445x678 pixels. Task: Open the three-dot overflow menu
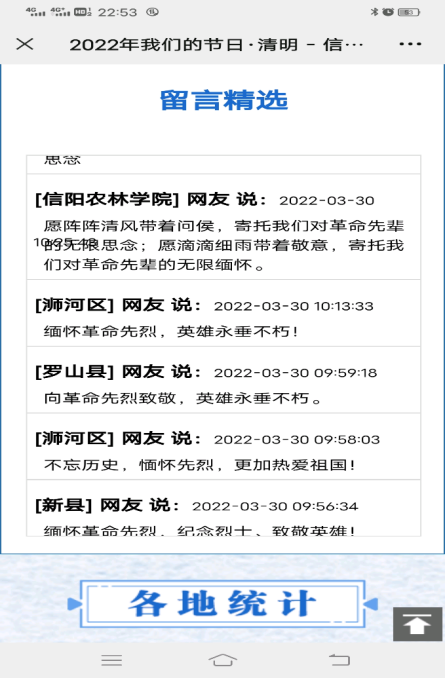(410, 44)
